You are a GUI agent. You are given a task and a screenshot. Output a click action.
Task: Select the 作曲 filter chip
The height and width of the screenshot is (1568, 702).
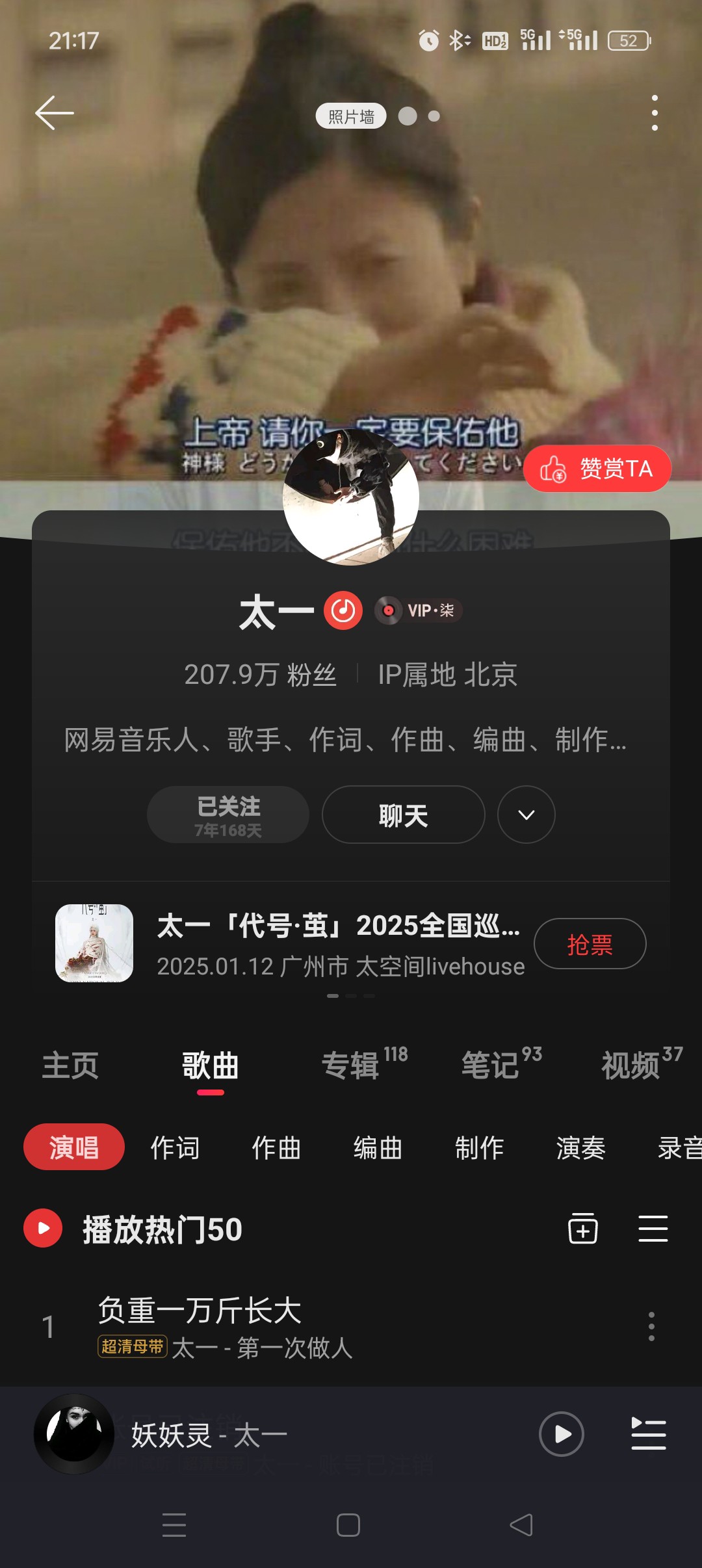pyautogui.click(x=276, y=1147)
